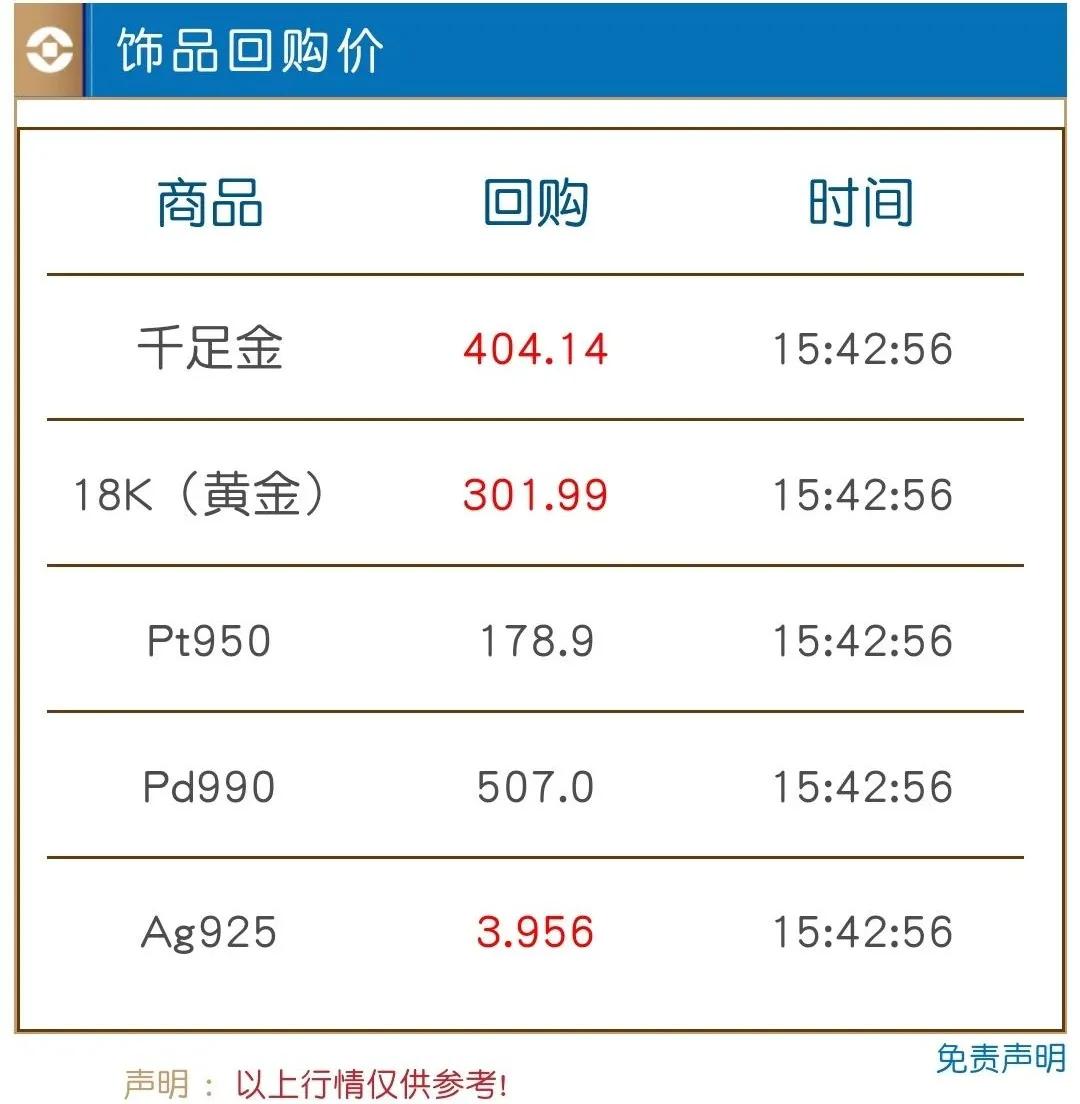Screen dimensions: 1080x1104
Task: Select the 507.0 Pd990 buyback price
Action: point(534,787)
